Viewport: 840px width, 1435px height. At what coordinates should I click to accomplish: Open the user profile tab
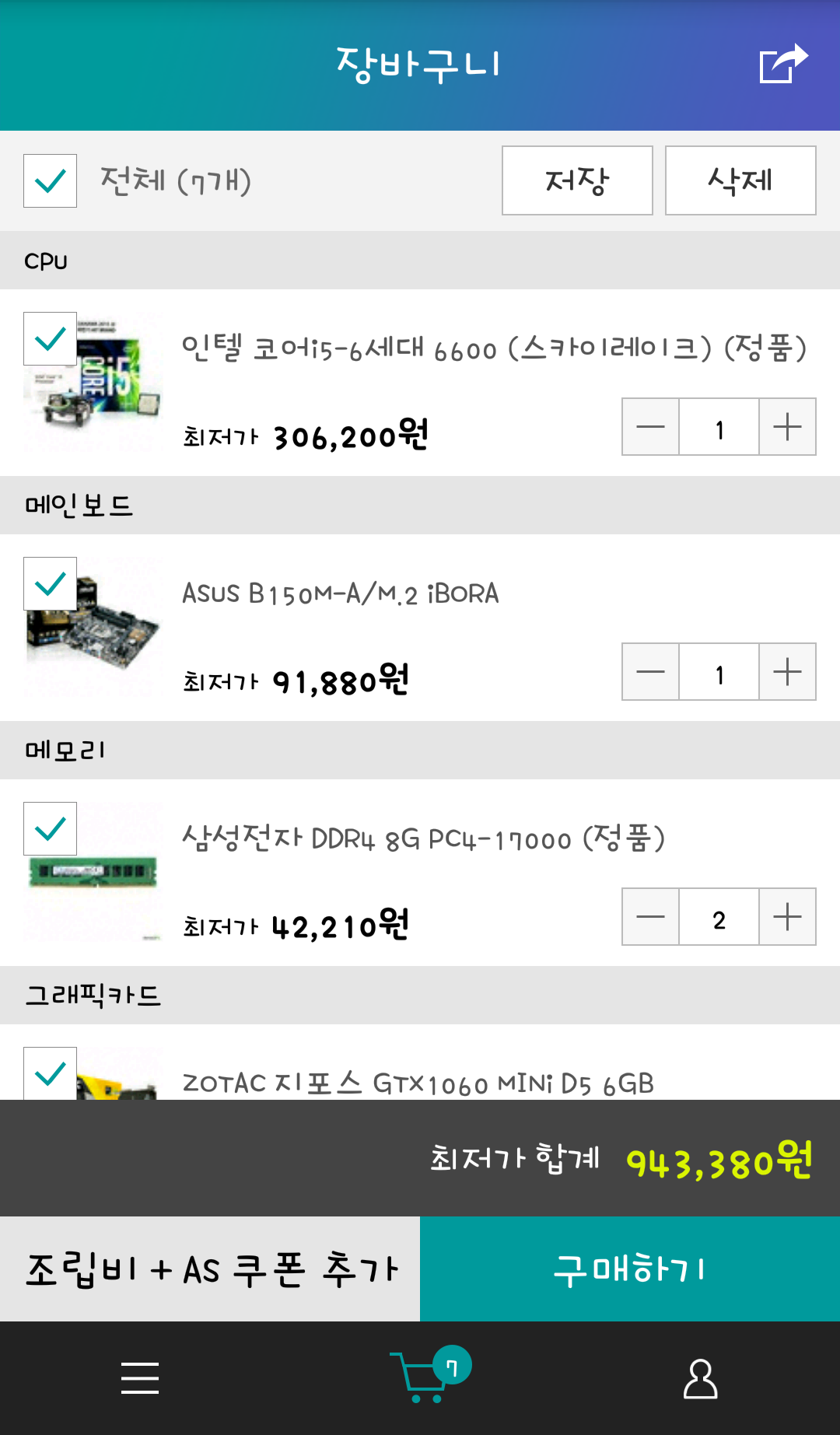click(700, 1378)
